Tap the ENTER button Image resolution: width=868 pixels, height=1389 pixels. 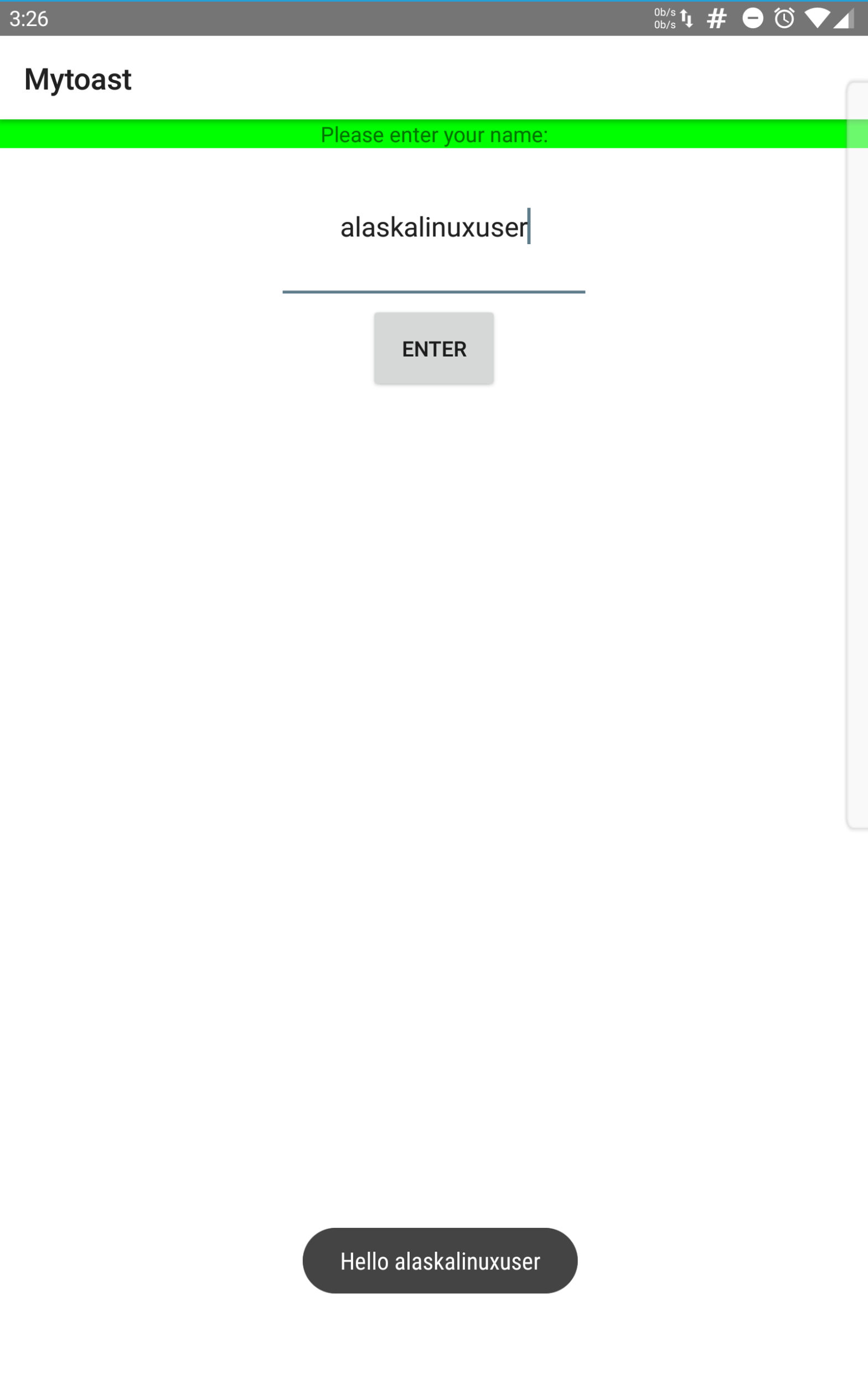(x=433, y=348)
